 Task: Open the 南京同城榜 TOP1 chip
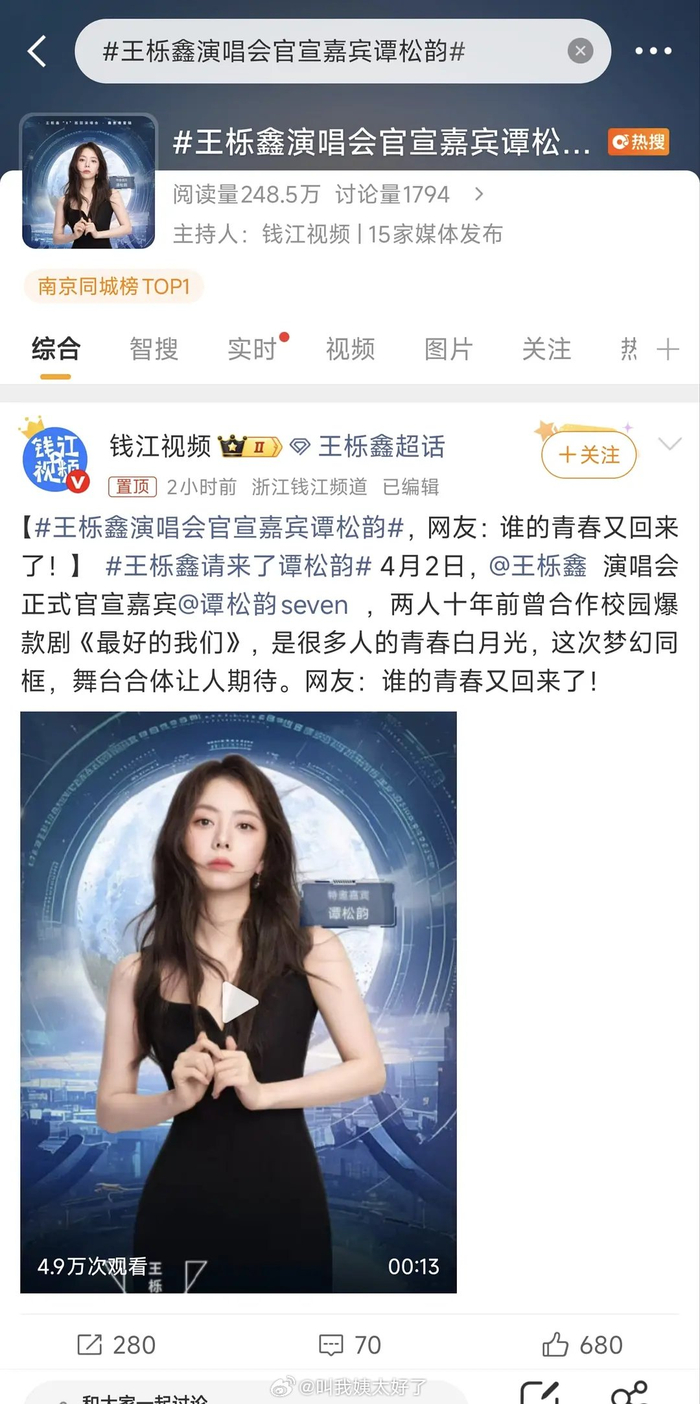click(114, 287)
